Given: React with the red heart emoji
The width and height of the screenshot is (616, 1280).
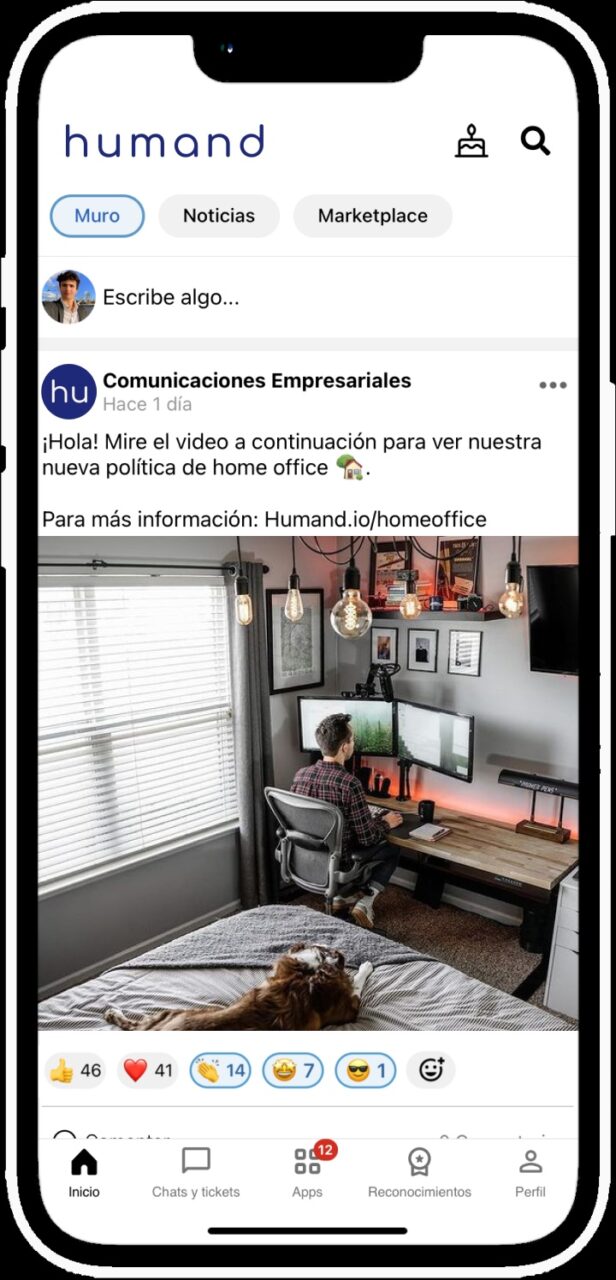Looking at the screenshot, I should [x=148, y=1071].
